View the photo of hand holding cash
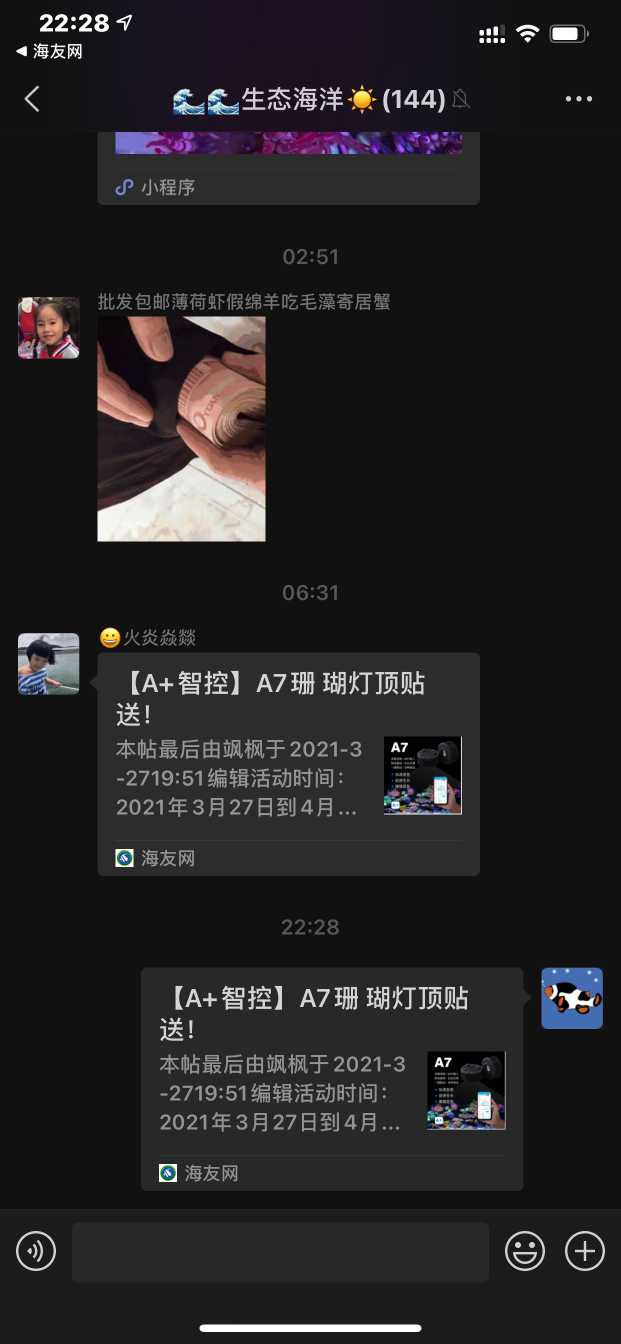 pyautogui.click(x=181, y=429)
